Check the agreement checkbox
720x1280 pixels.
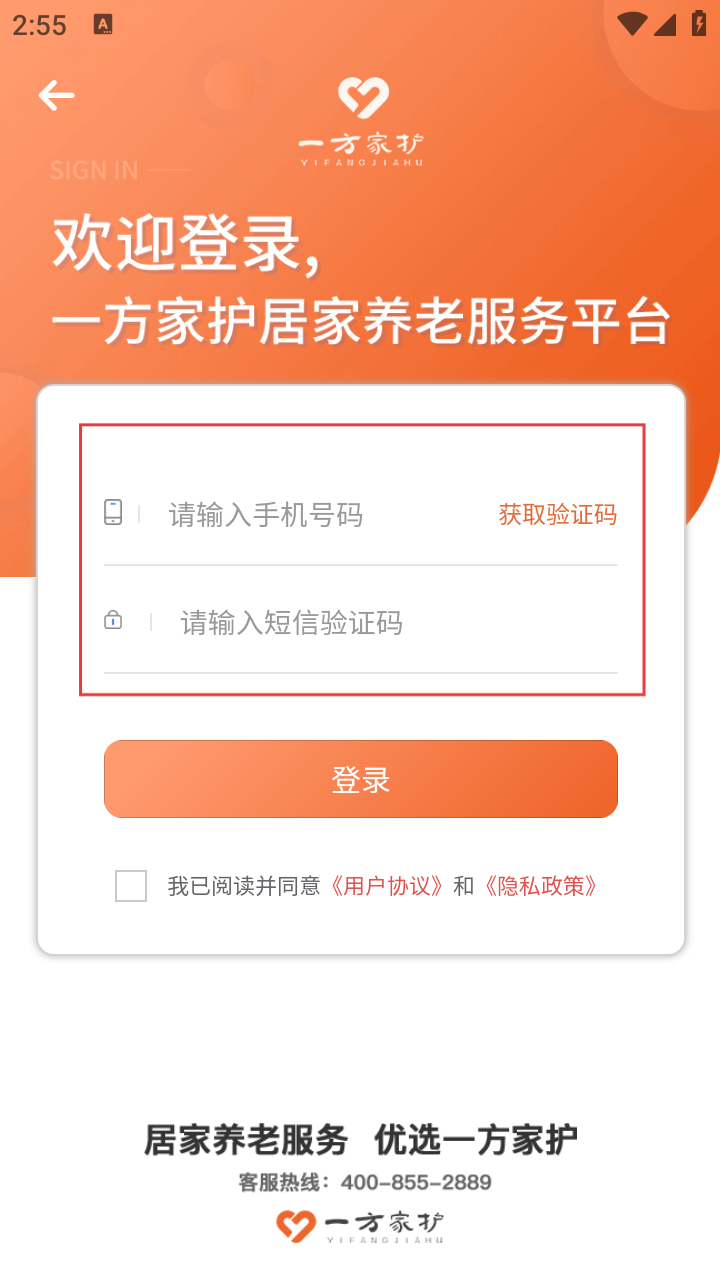[131, 886]
